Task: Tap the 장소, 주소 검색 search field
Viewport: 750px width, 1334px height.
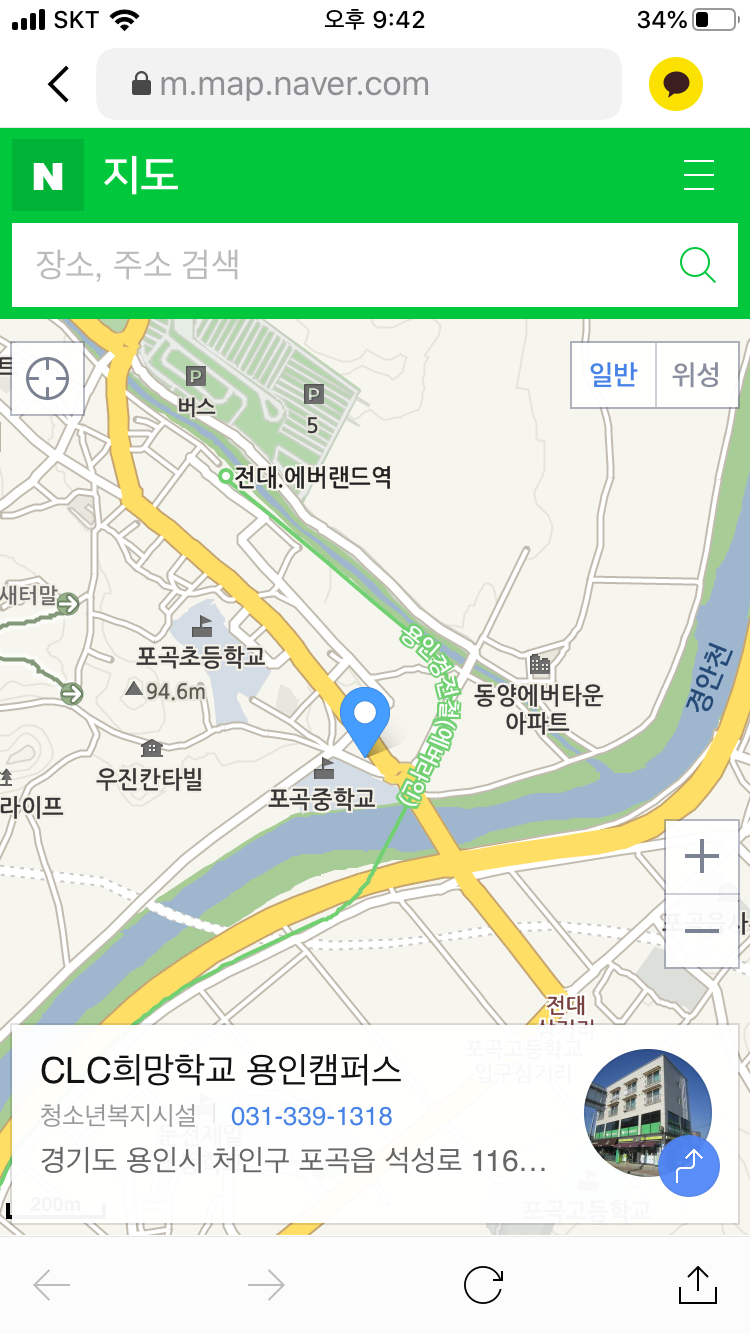Action: coord(340,265)
